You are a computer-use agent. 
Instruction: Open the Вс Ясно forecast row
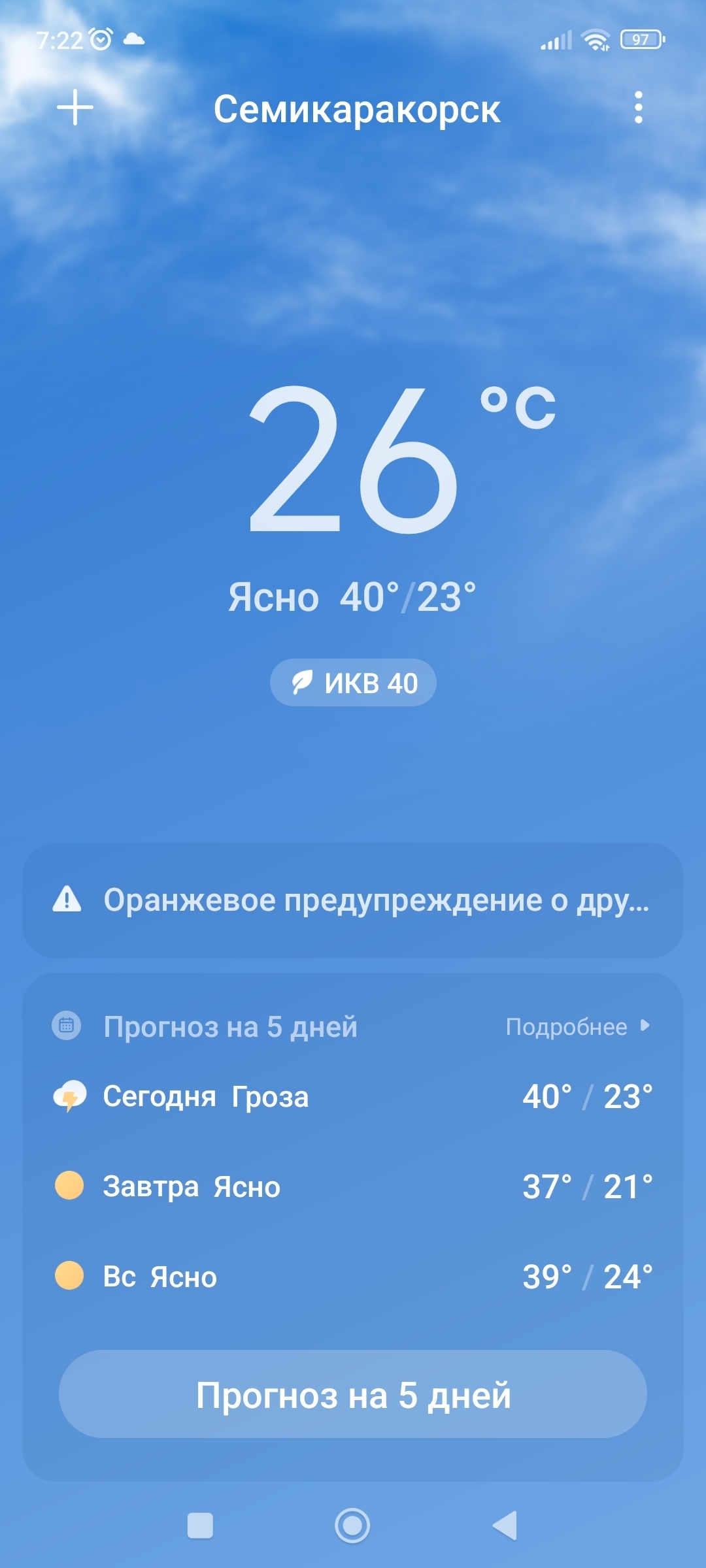[353, 1277]
